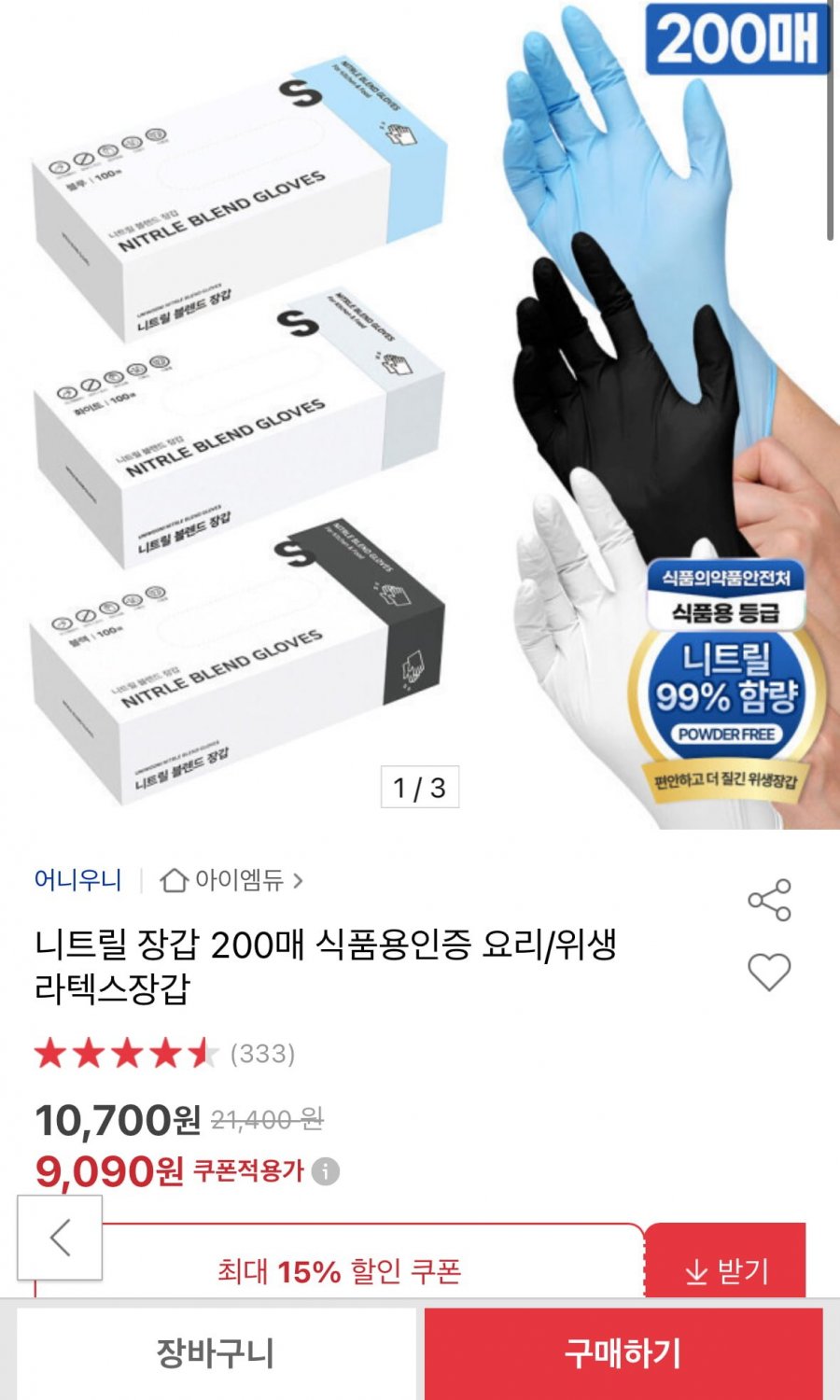This screenshot has width=840, height=1400.
Task: Tap the left chevron above the coupon banner
Action: coord(62,1237)
